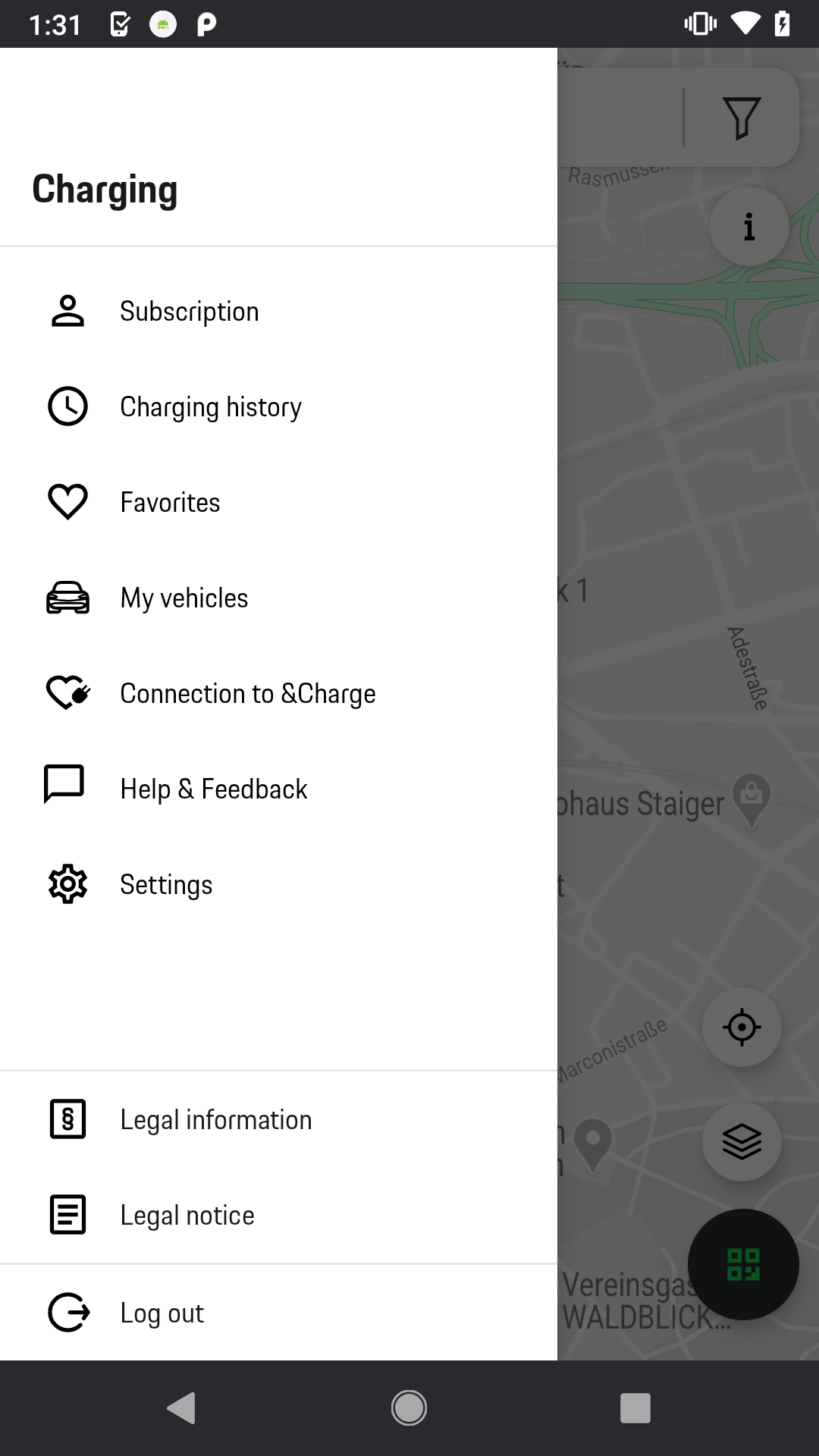Center map on my location
This screenshot has height=1456, width=819.
pyautogui.click(x=742, y=1028)
